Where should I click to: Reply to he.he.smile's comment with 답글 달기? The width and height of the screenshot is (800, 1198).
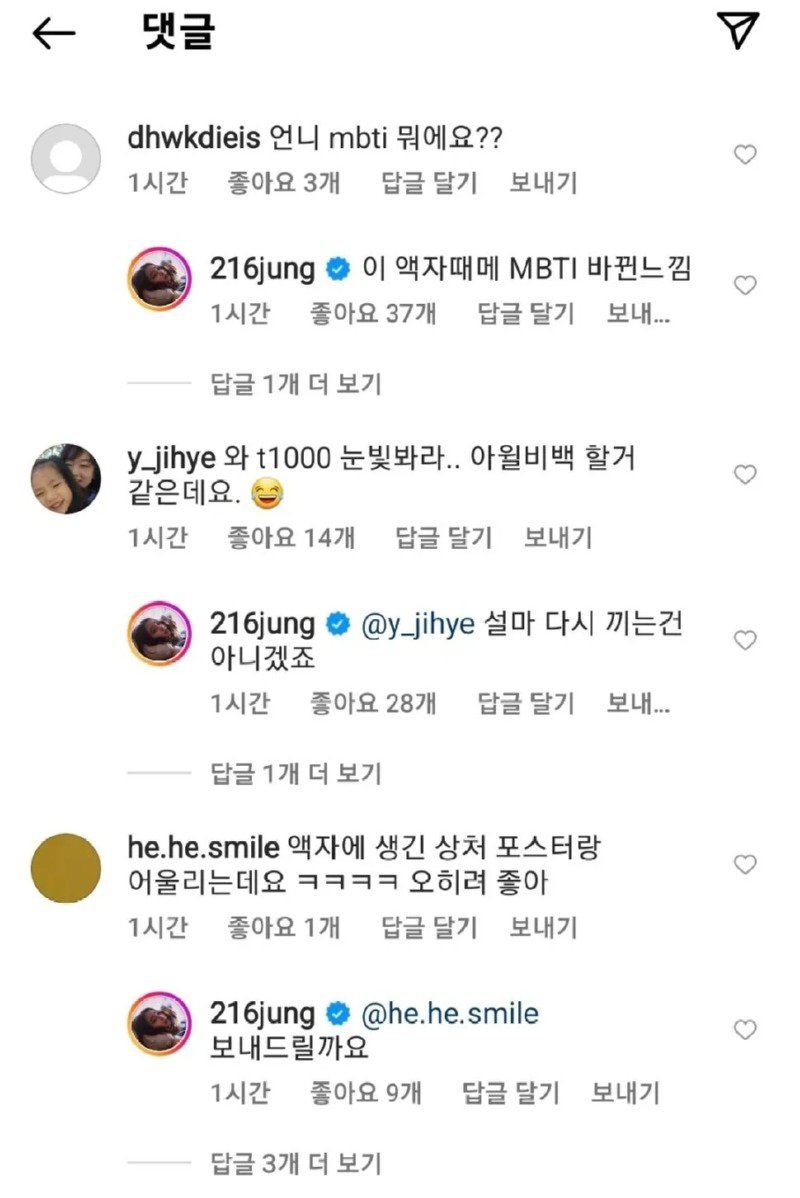tap(429, 927)
